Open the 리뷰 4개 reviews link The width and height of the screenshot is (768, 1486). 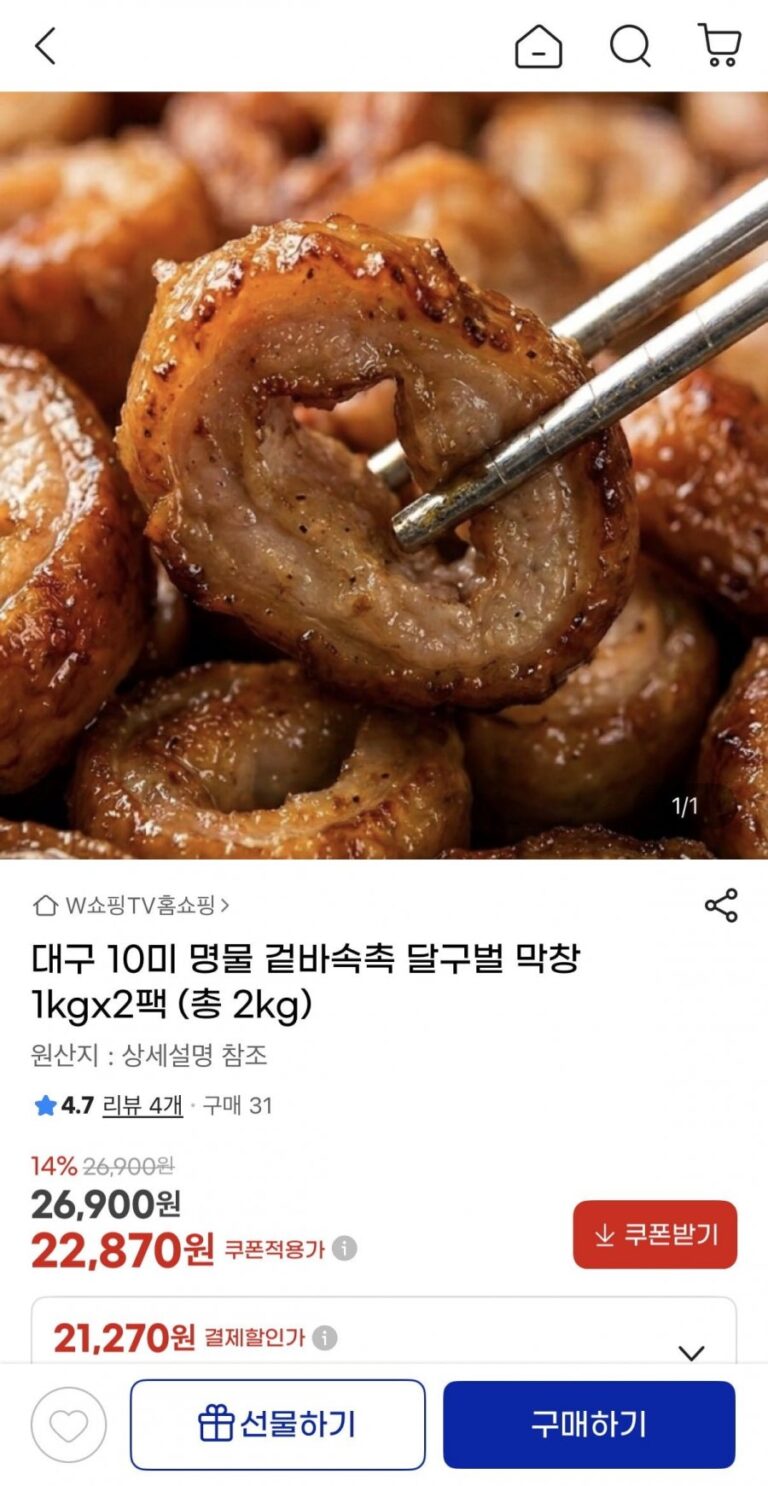142,1105
